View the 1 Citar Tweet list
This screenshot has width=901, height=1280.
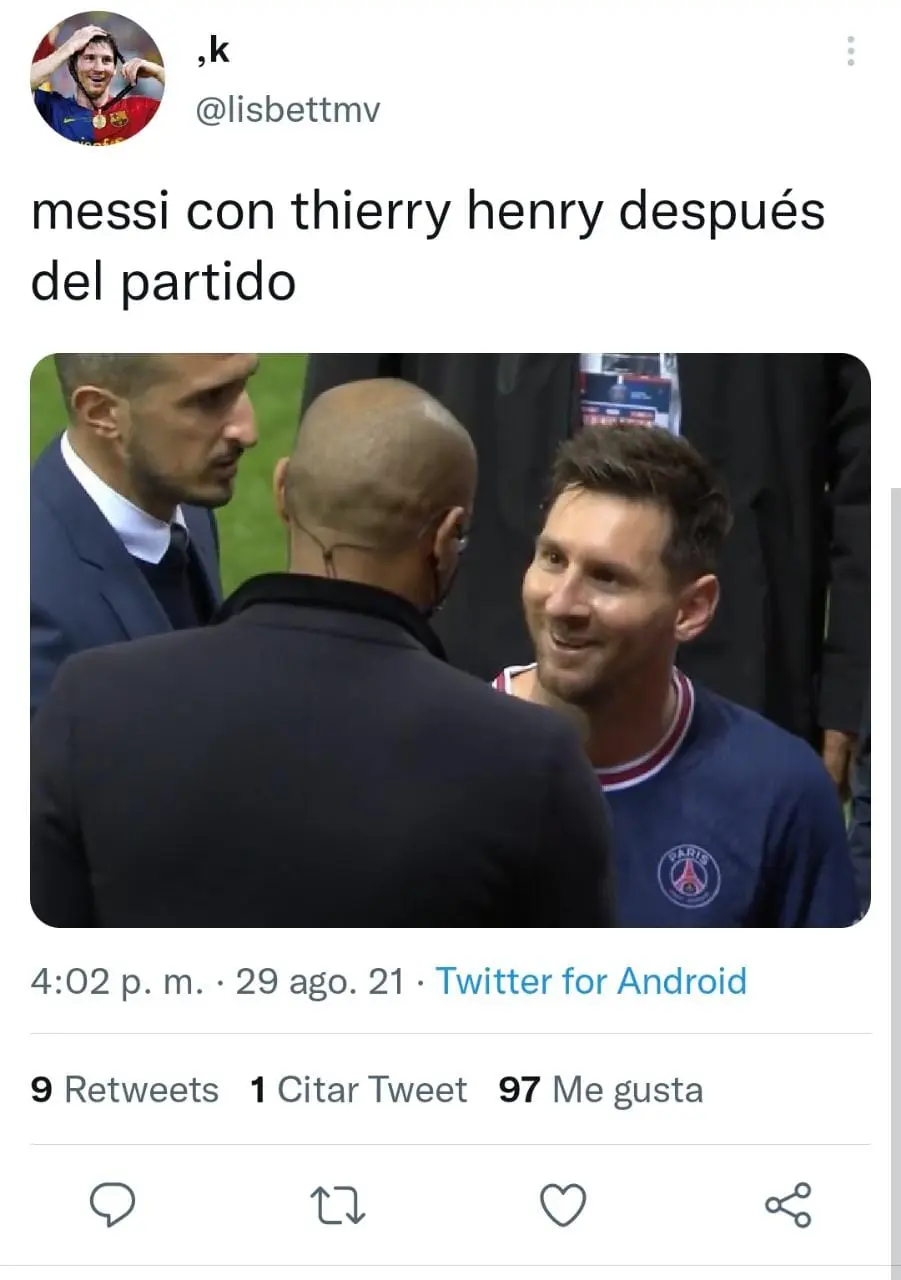tap(358, 1089)
